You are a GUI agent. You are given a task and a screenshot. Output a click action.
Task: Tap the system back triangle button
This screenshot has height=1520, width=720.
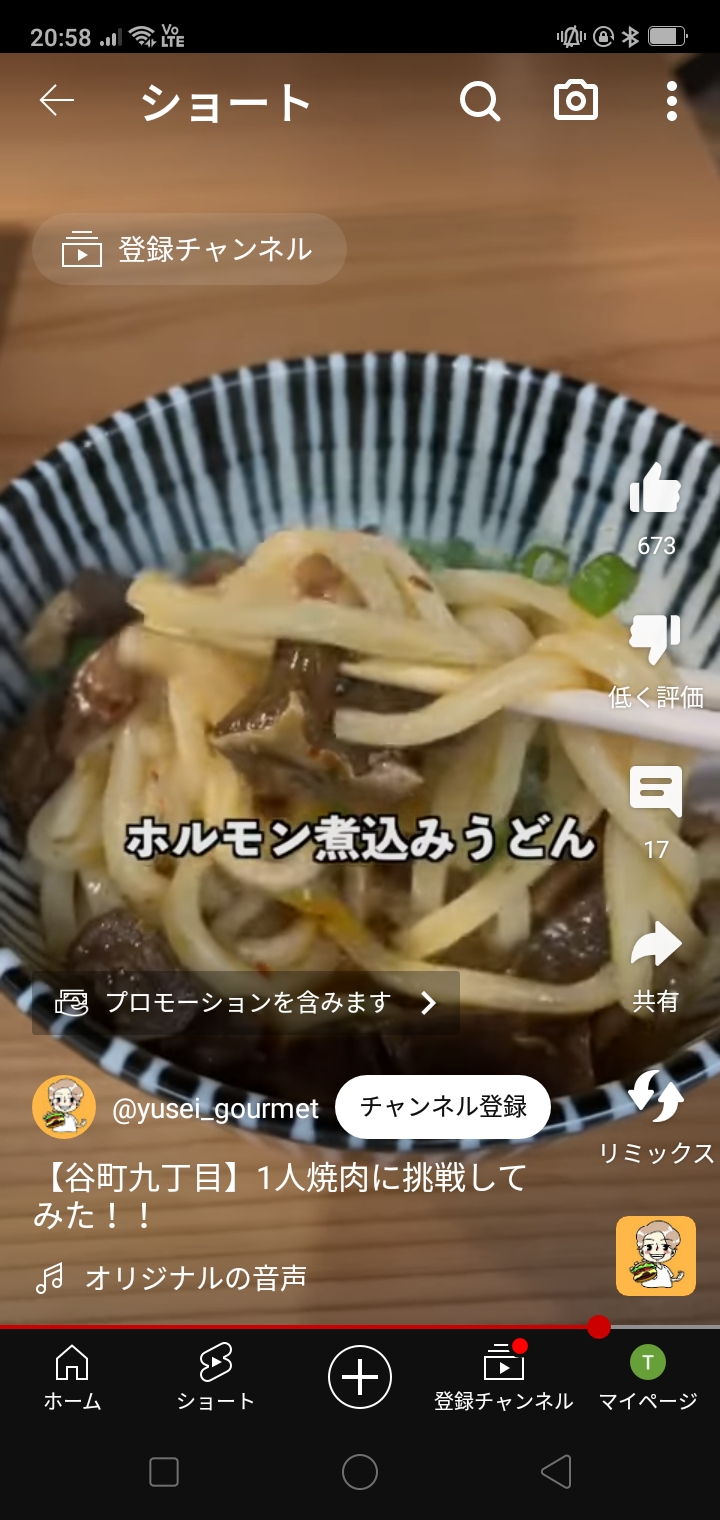(x=556, y=1472)
